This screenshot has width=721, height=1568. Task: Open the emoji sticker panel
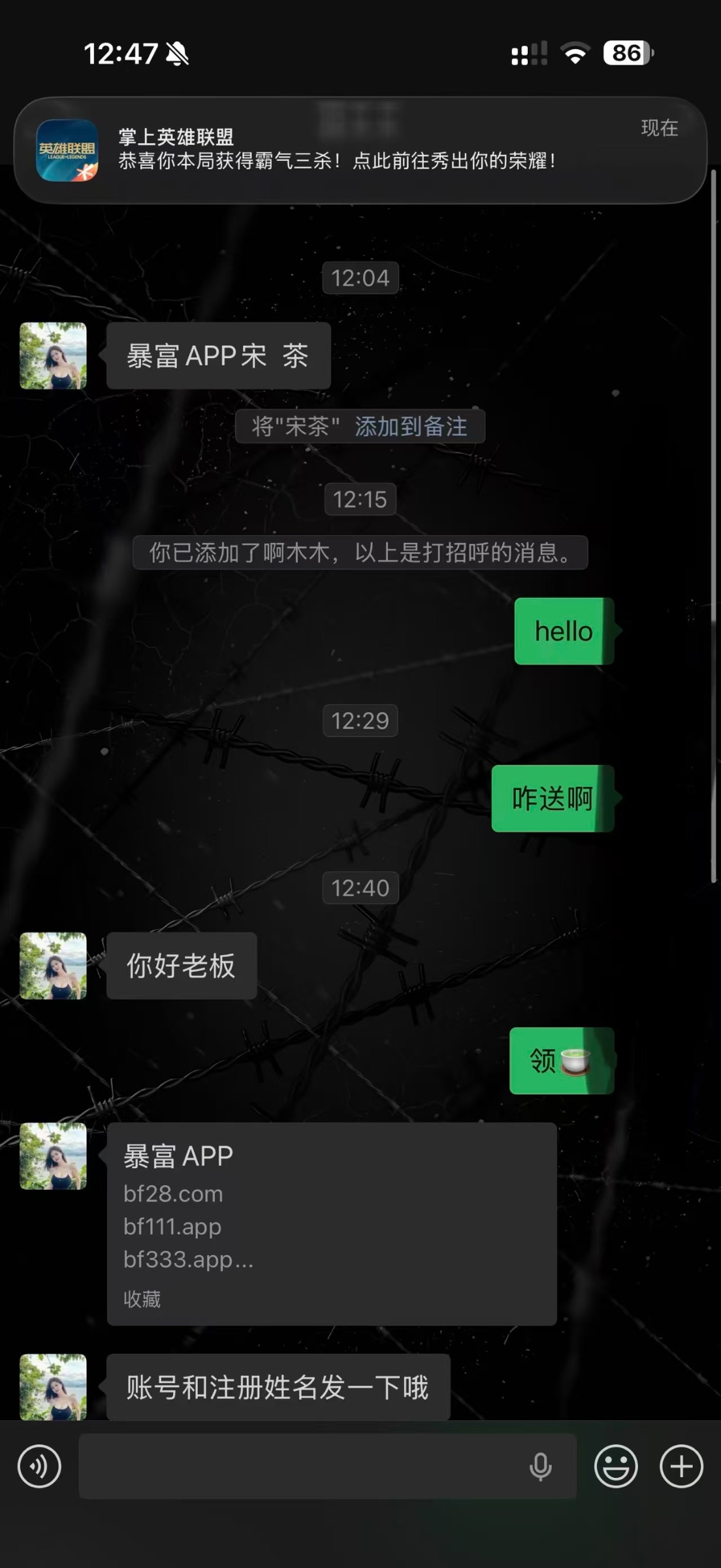pos(615,1467)
